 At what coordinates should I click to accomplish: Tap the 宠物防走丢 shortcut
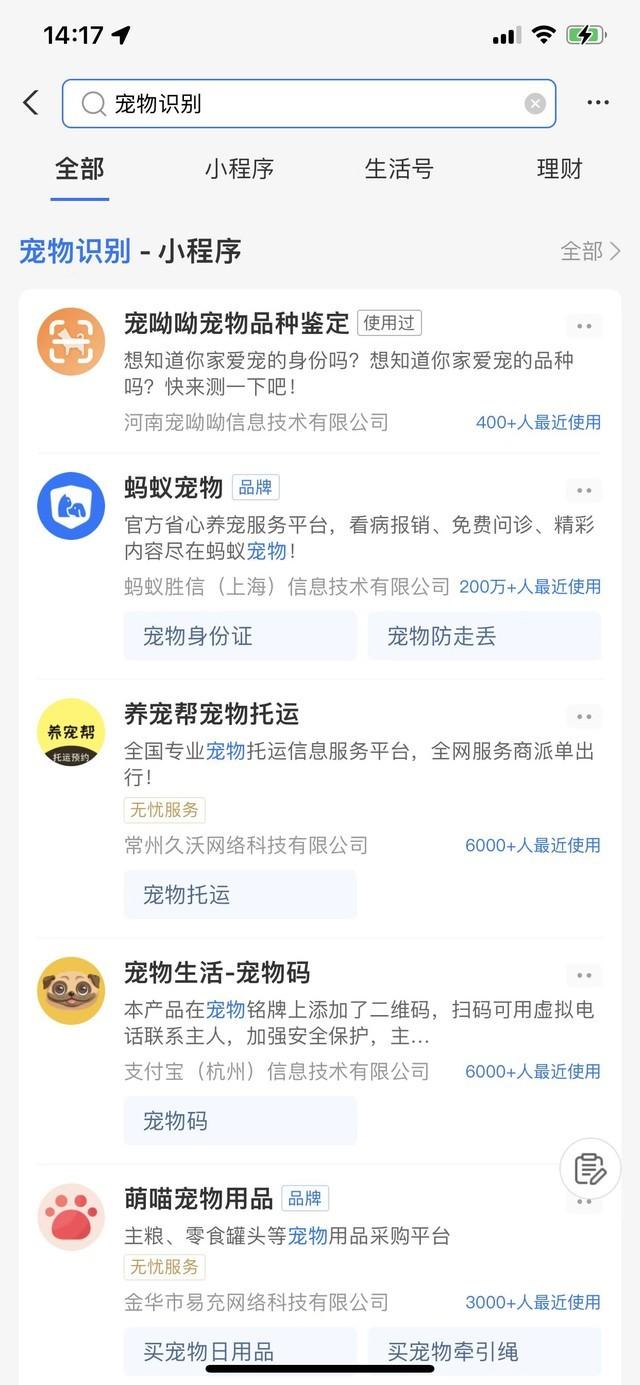tap(484, 636)
